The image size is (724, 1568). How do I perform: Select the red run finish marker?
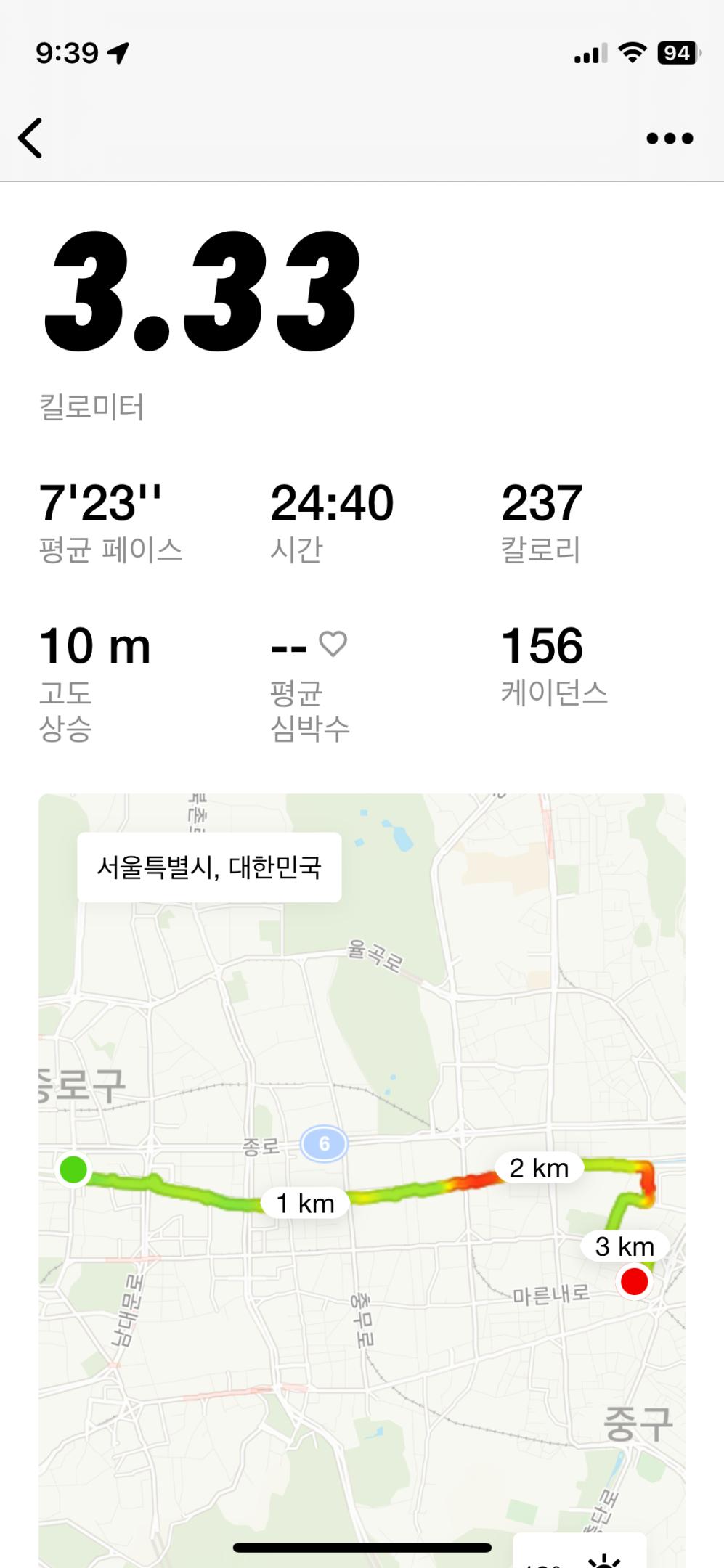coord(635,1279)
